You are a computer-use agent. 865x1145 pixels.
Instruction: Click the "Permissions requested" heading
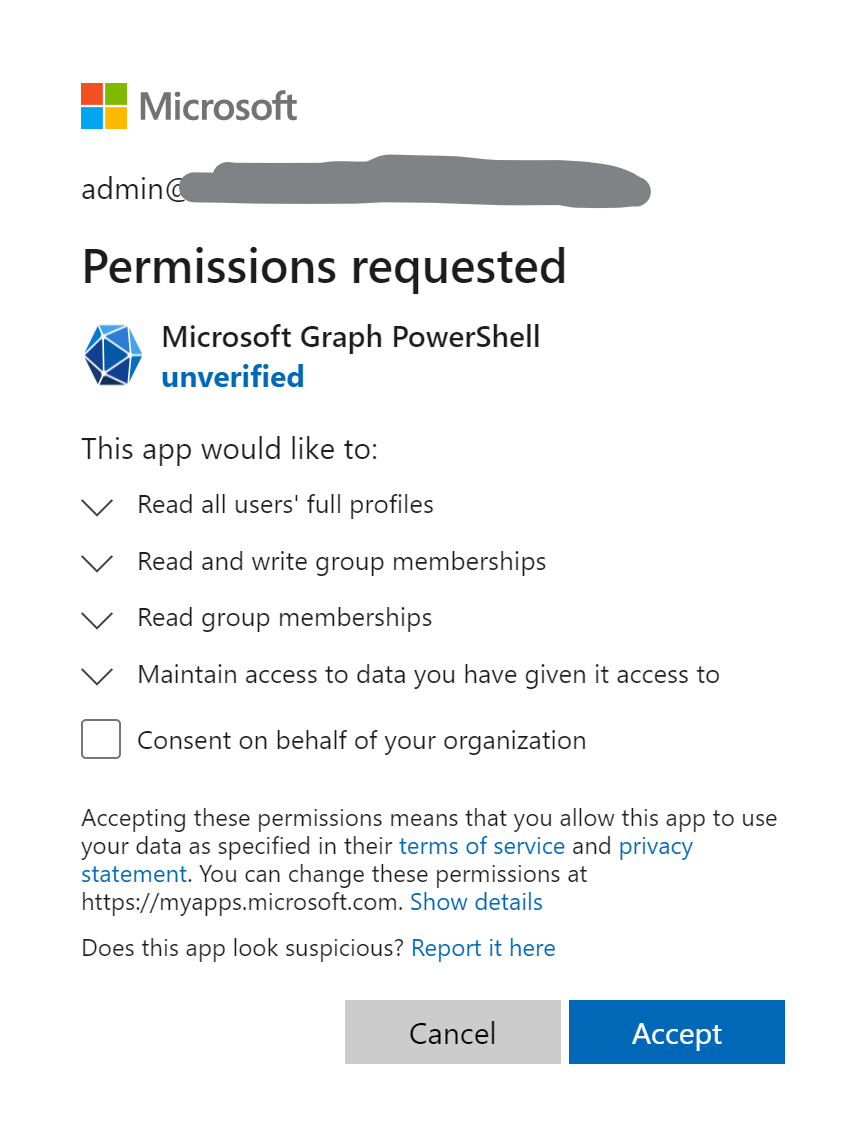pos(324,265)
